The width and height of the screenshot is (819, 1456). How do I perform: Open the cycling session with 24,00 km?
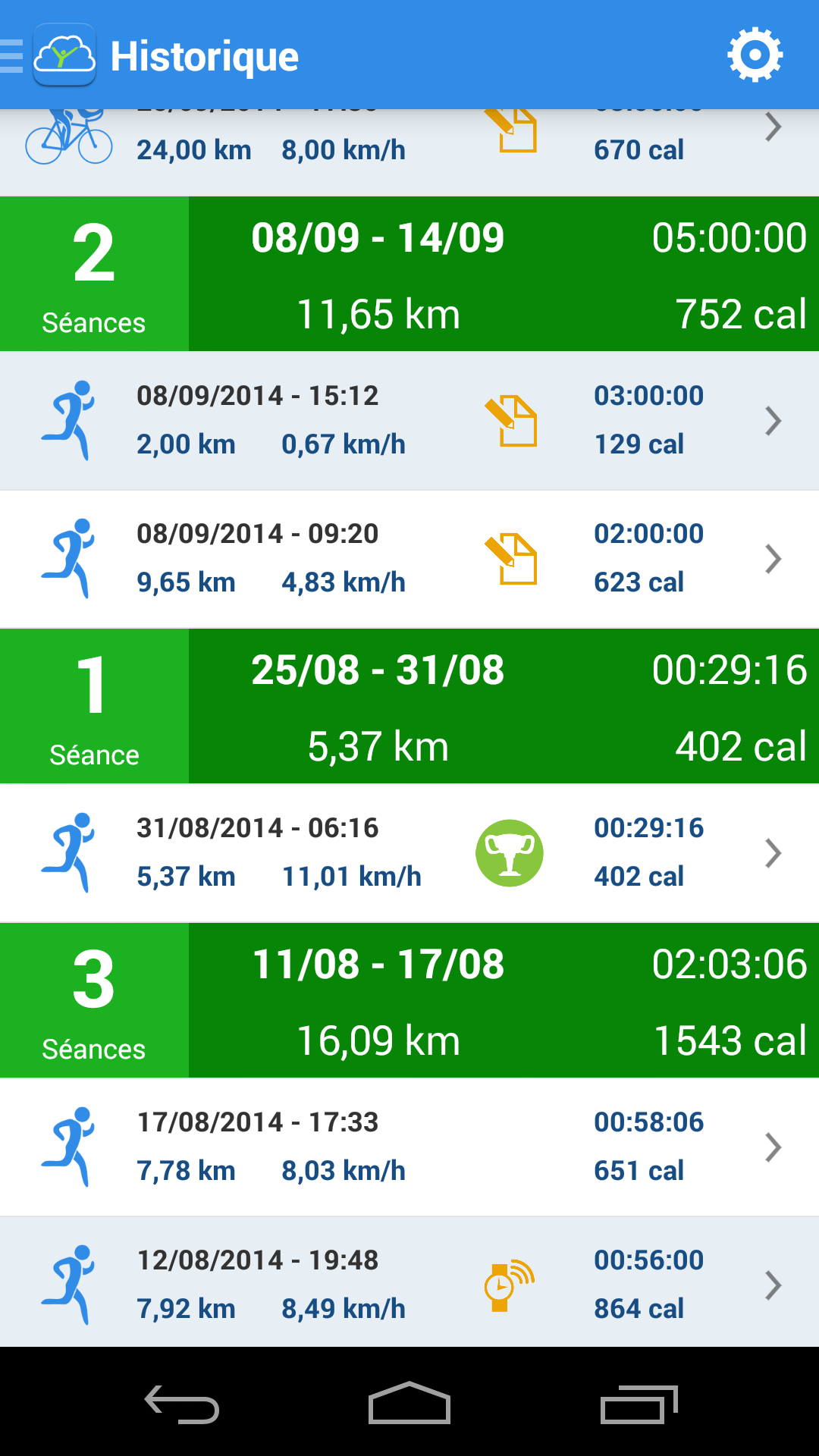click(409, 152)
